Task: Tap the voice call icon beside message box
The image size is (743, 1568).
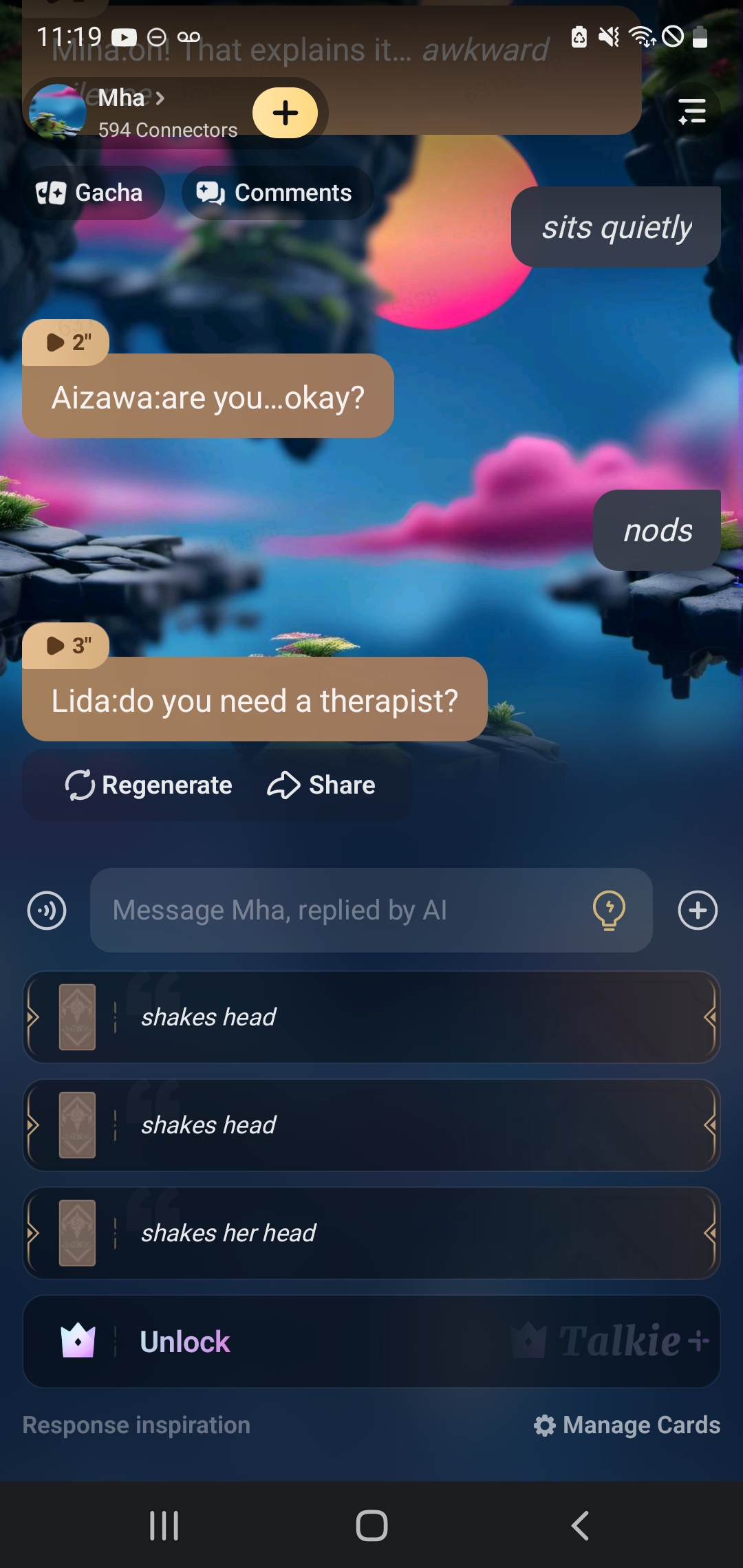Action: pyautogui.click(x=47, y=911)
